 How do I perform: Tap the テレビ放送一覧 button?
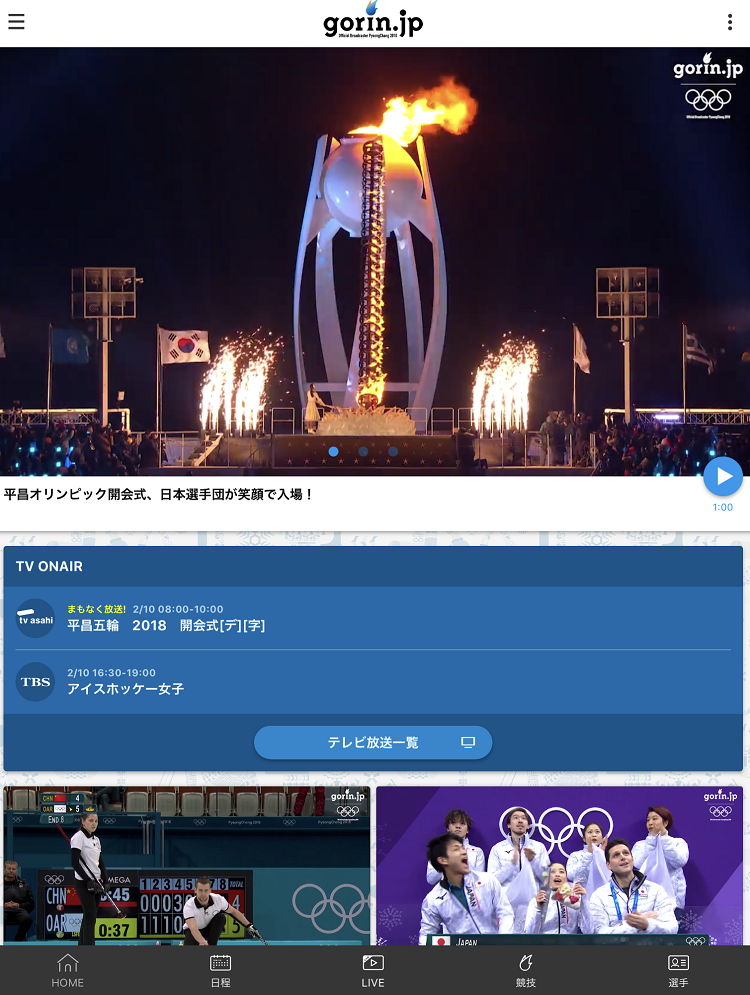coord(373,743)
